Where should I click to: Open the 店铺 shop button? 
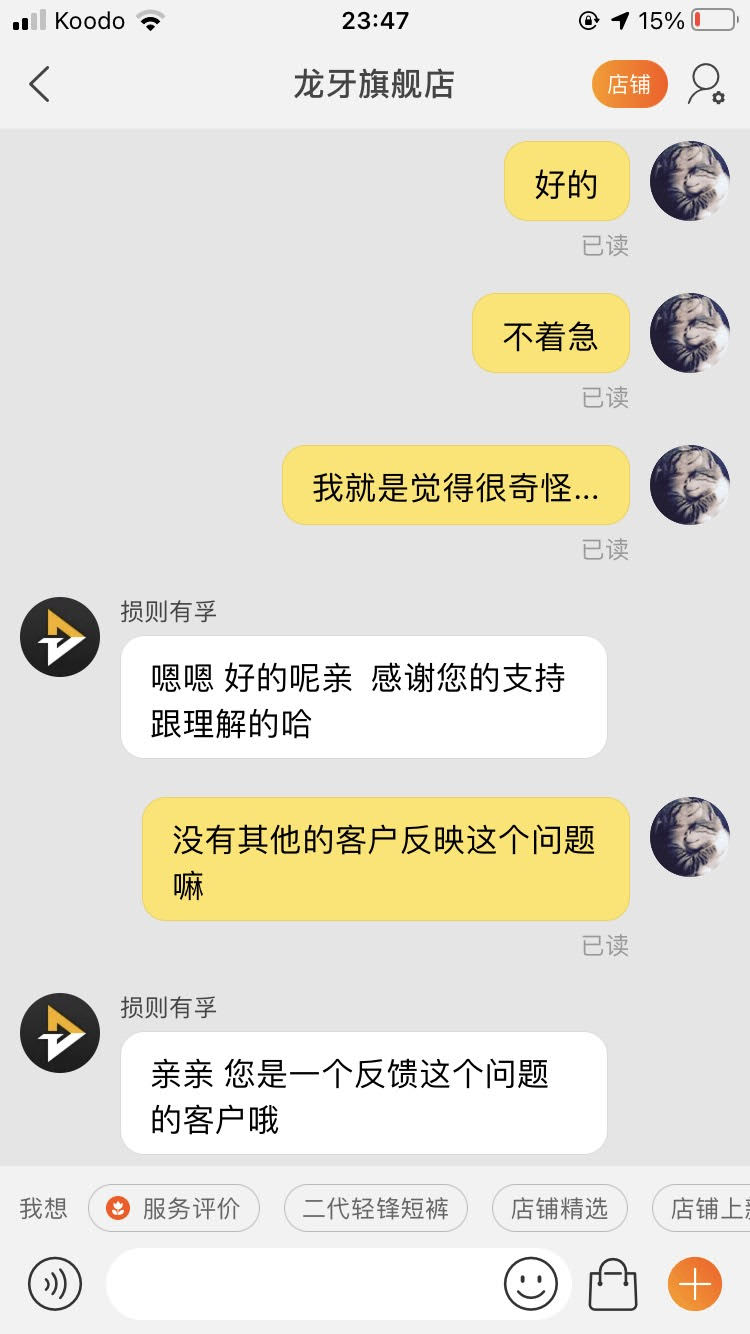(629, 85)
